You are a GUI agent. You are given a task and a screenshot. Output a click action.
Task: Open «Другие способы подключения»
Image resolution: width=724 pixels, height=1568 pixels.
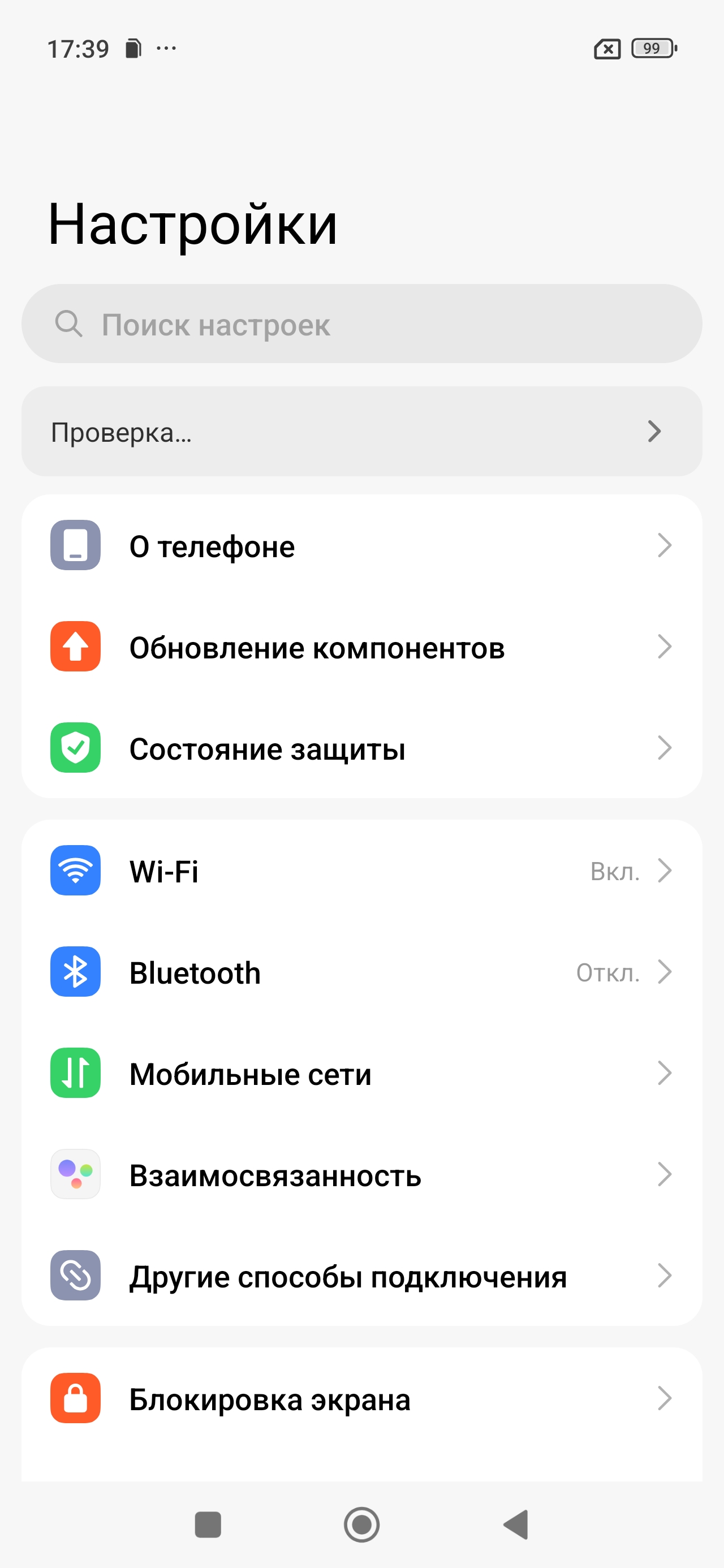pyautogui.click(x=361, y=1276)
